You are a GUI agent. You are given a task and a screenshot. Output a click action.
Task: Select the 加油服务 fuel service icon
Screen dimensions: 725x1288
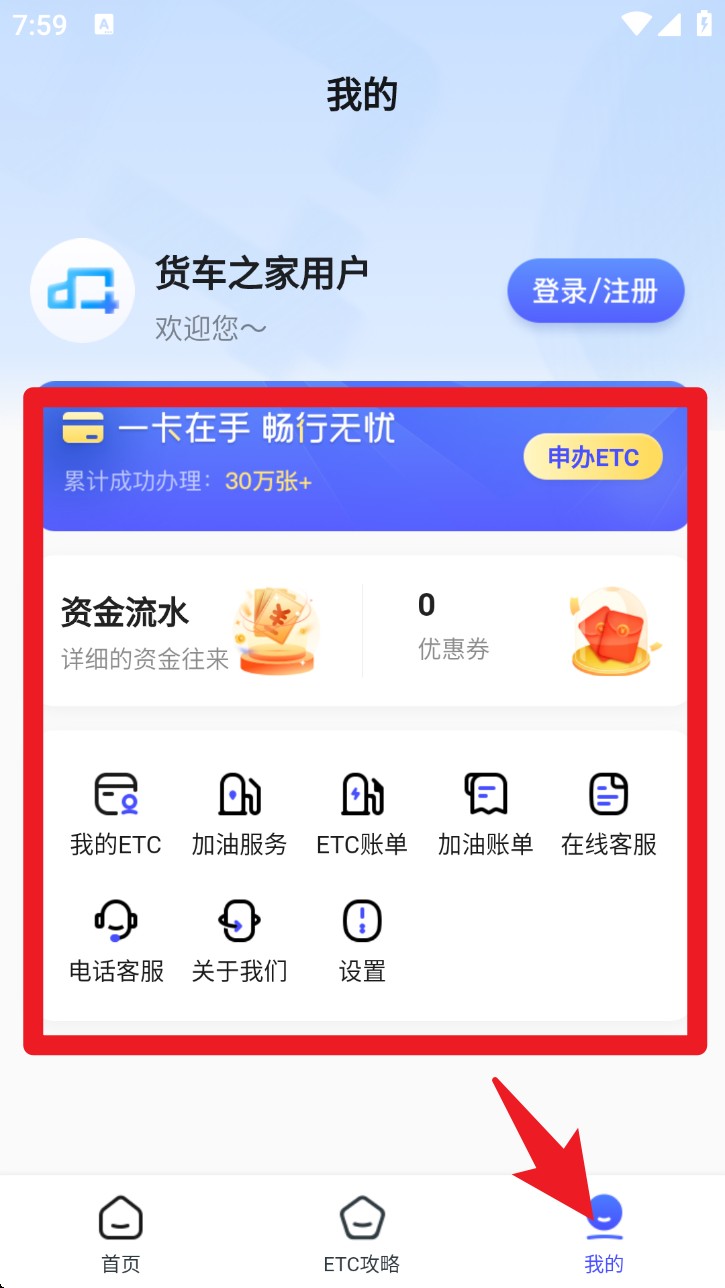click(238, 812)
